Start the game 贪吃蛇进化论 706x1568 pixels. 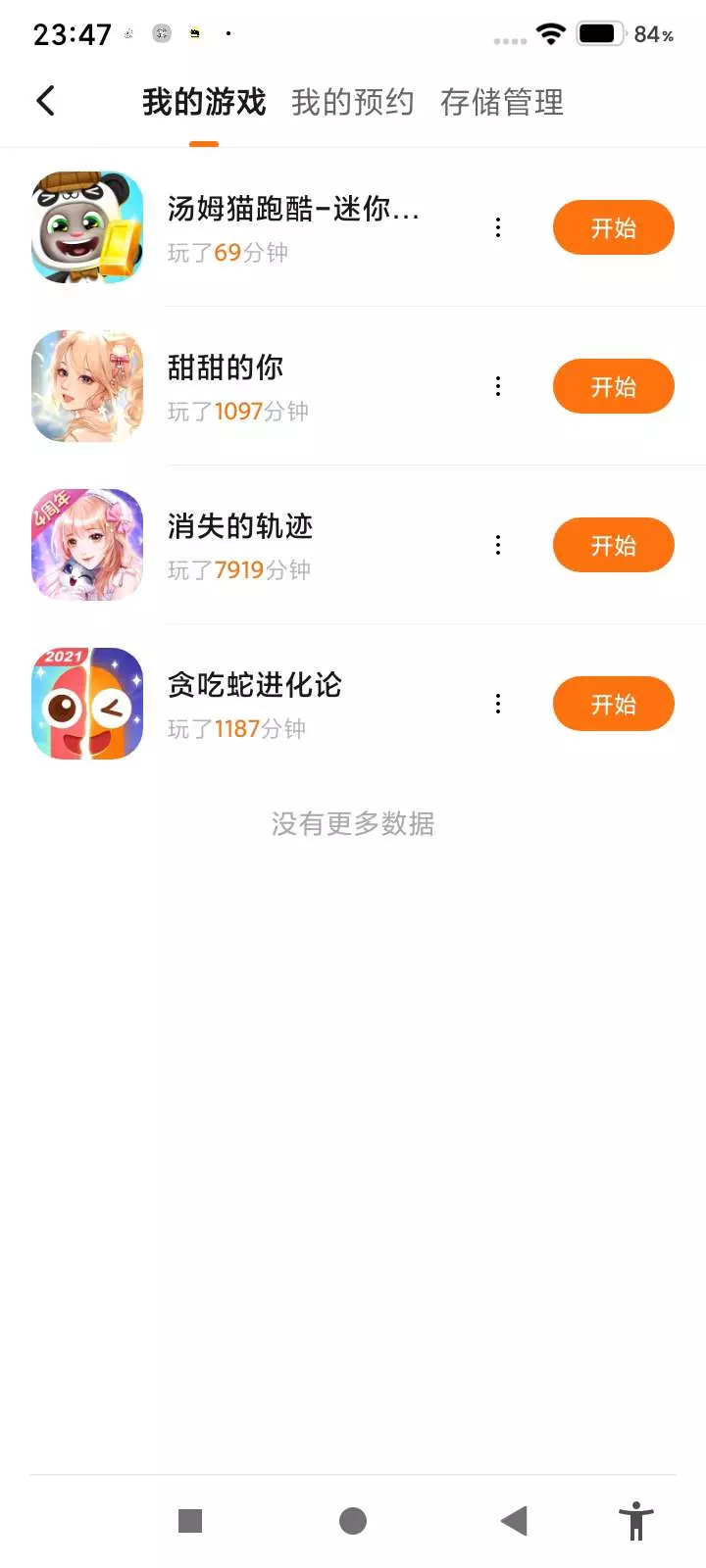[613, 705]
